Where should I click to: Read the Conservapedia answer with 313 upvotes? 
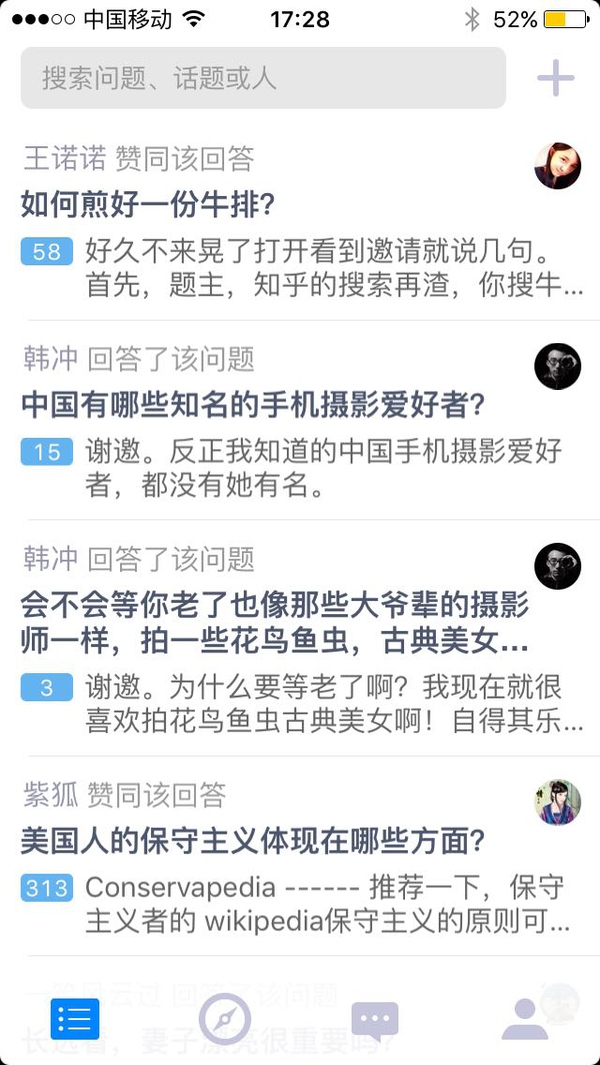click(x=326, y=903)
